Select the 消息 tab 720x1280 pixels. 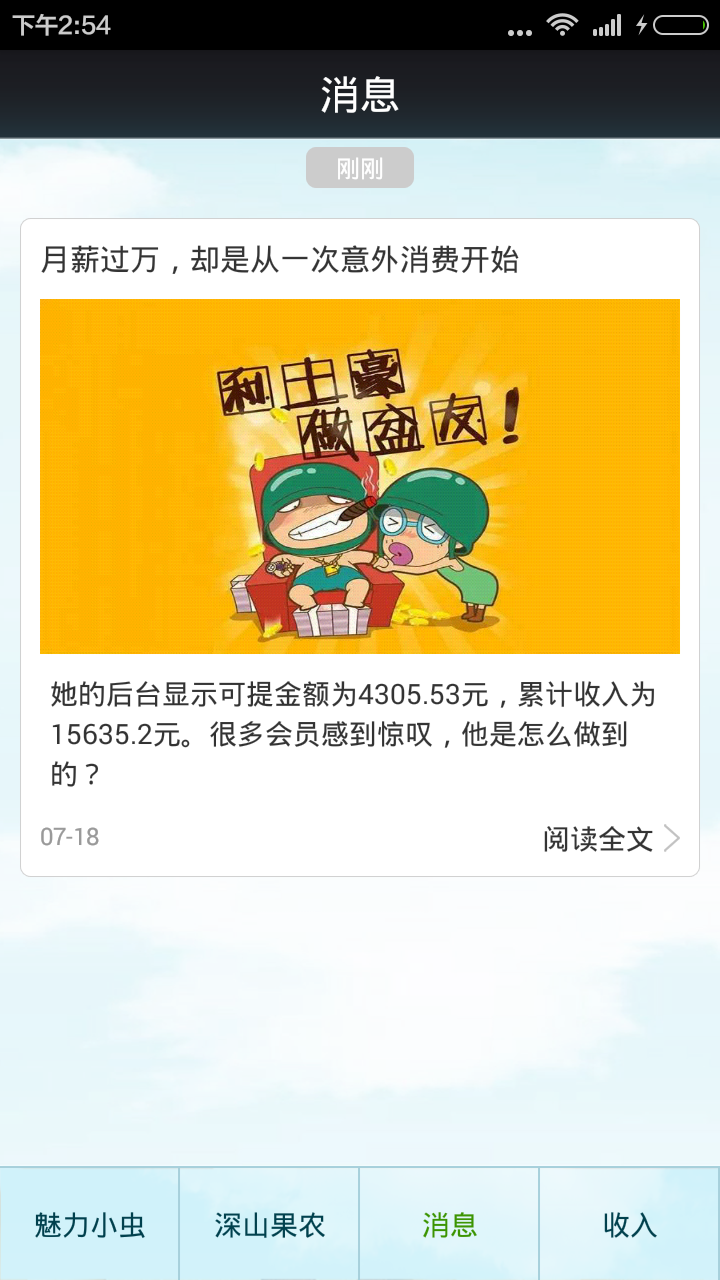[x=450, y=1224]
